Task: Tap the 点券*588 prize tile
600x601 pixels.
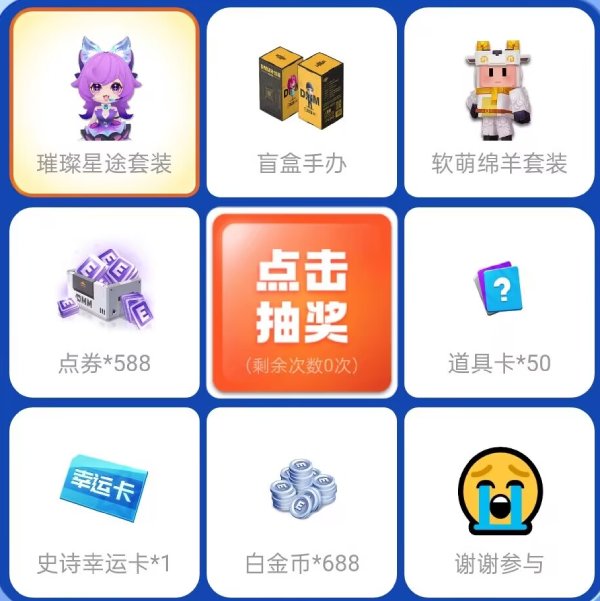Action: pos(104,302)
